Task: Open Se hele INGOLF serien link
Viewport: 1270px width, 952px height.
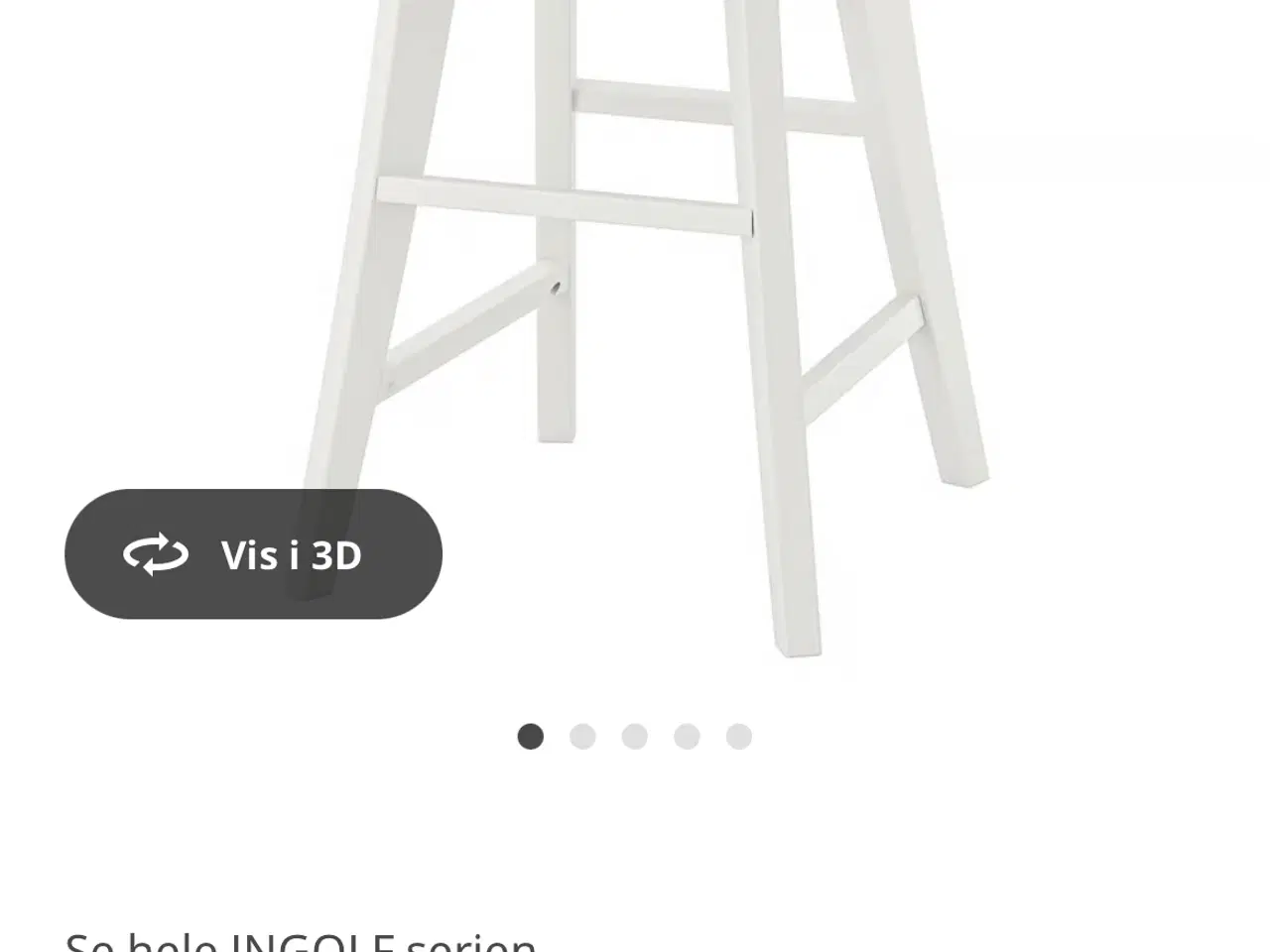Action: (x=301, y=940)
